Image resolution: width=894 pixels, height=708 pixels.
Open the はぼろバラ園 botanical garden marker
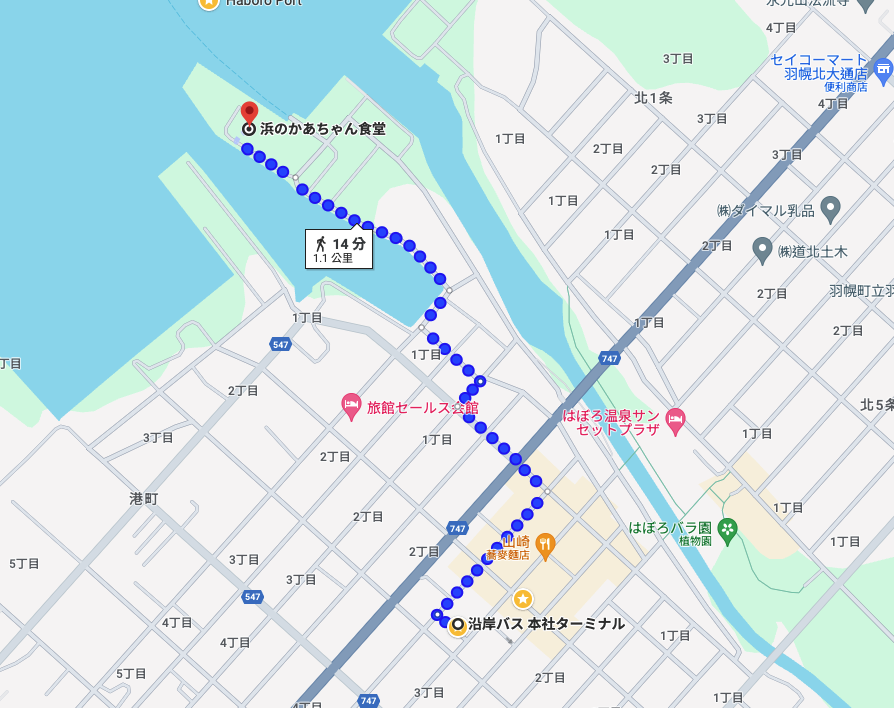pyautogui.click(x=727, y=528)
